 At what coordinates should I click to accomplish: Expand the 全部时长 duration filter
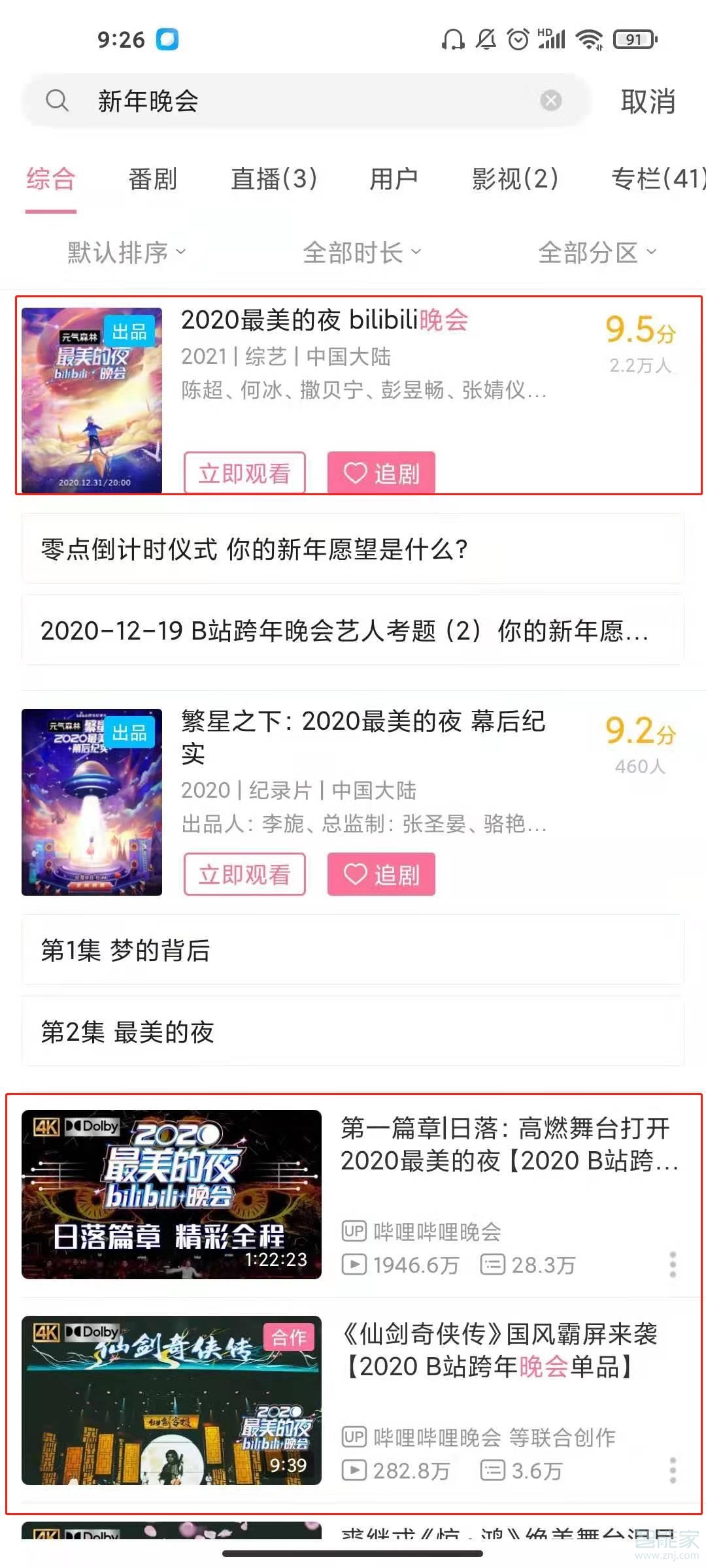(361, 253)
